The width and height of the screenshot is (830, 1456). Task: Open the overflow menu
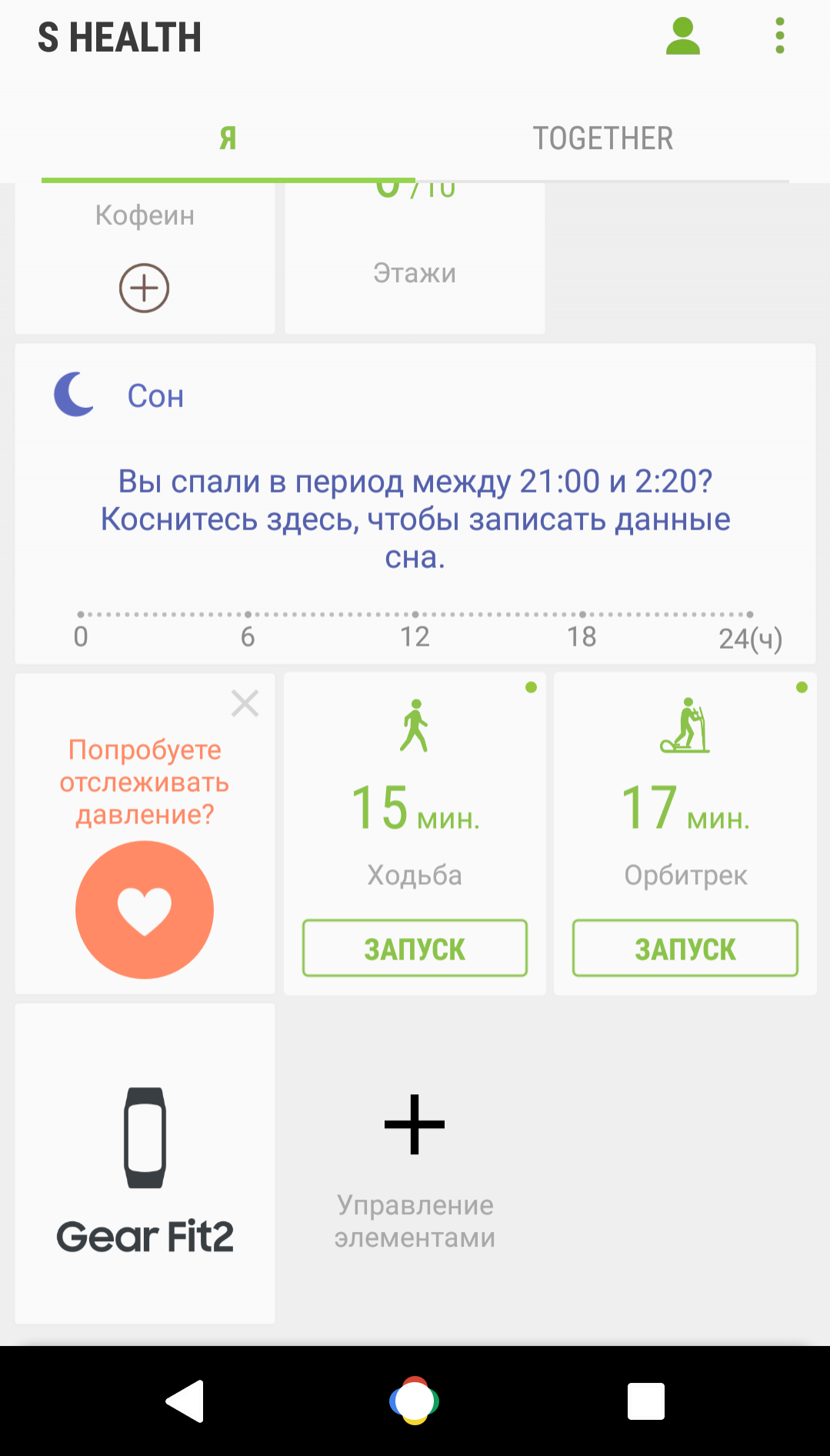[x=779, y=36]
